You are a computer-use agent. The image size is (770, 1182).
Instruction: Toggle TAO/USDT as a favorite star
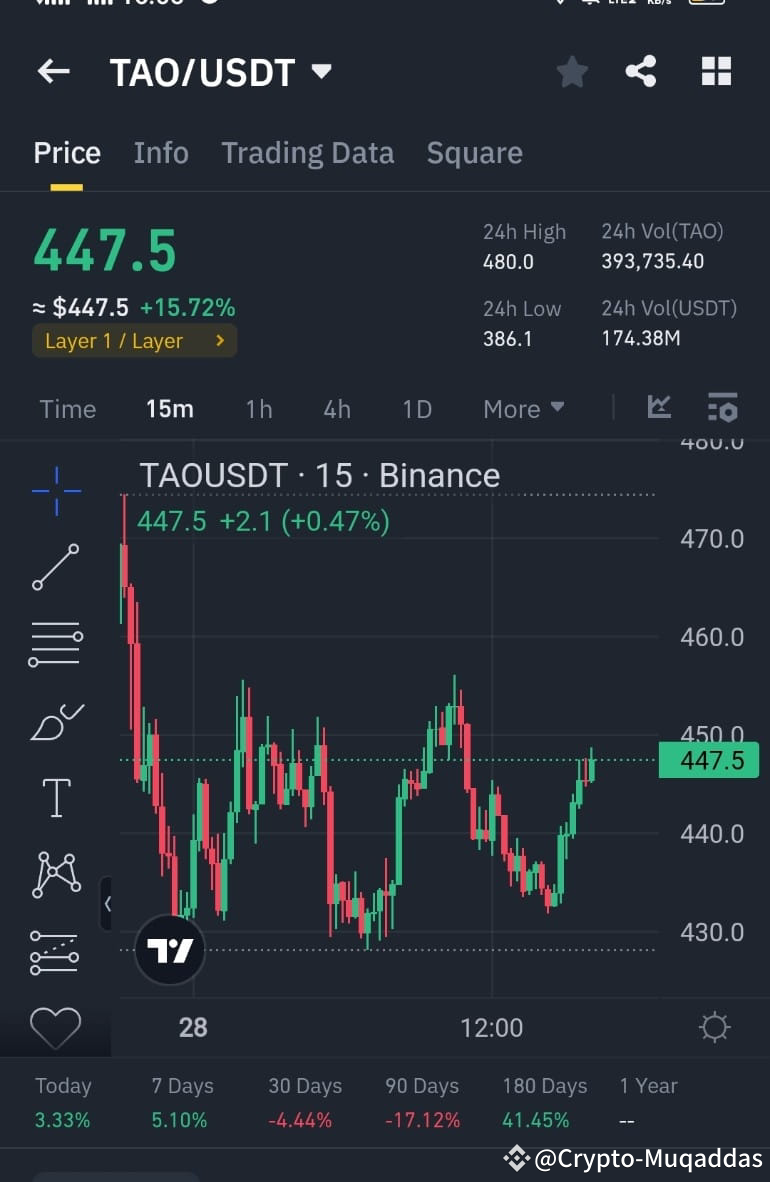pyautogui.click(x=572, y=71)
